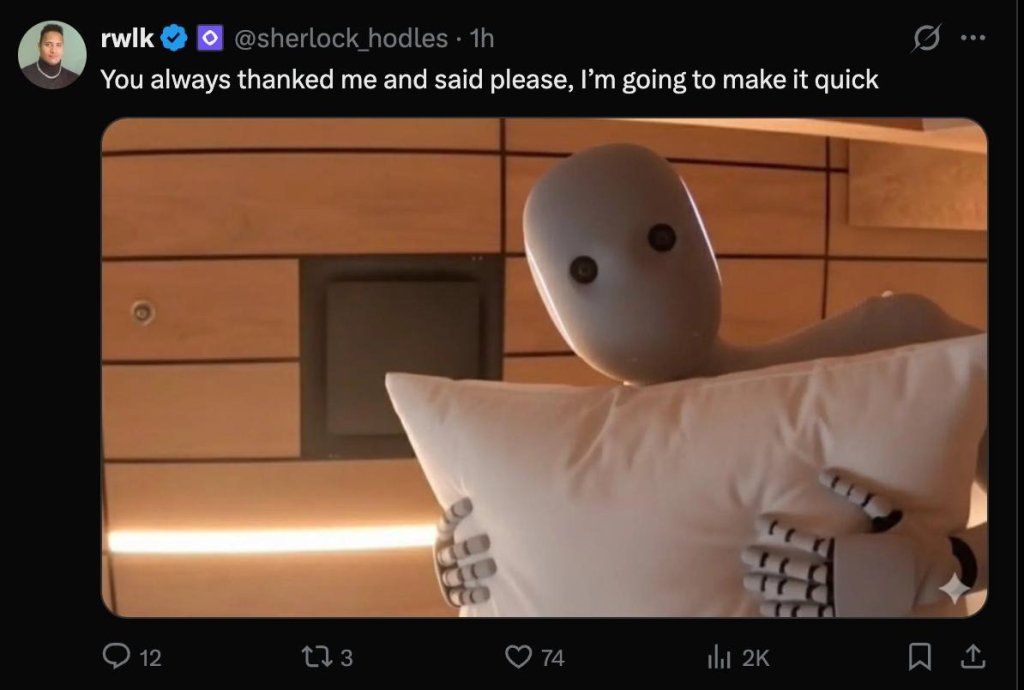
Task: Open the @sherlock_hodles profile link
Action: pyautogui.click(x=340, y=39)
